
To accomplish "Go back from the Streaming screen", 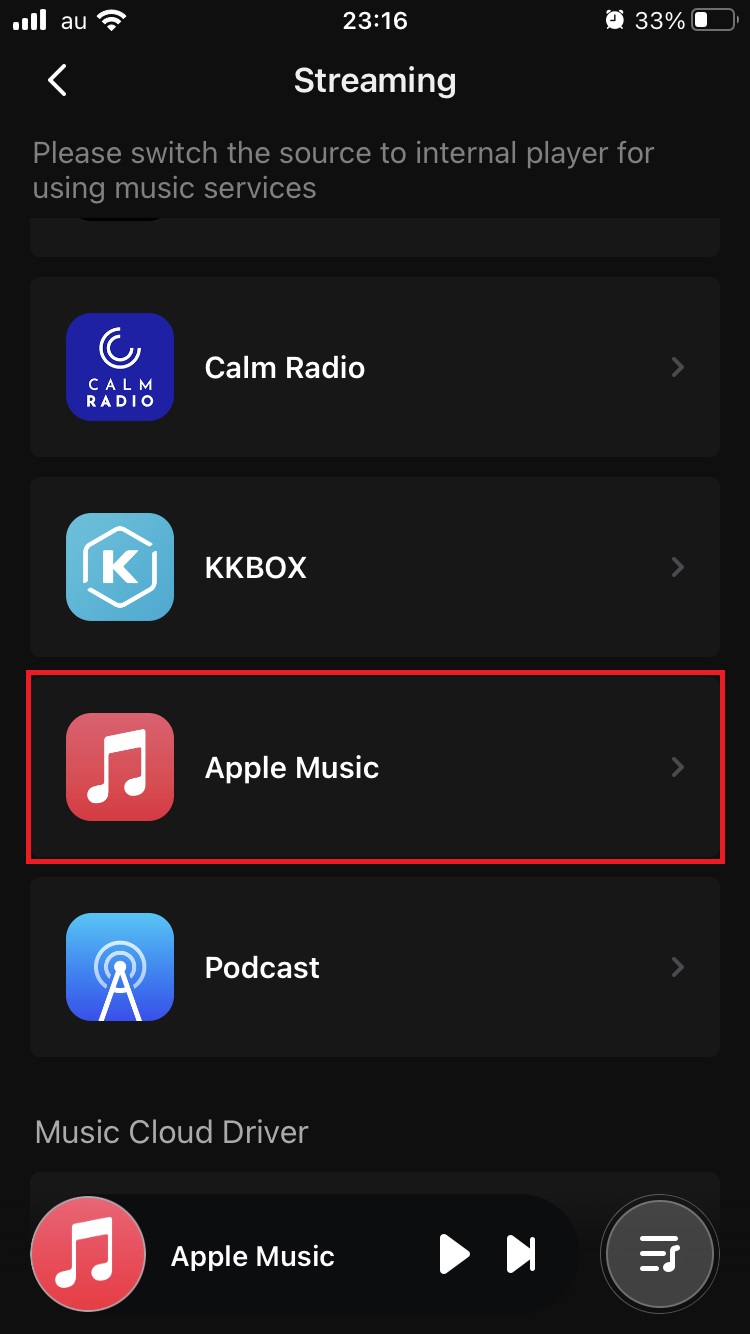I will [x=58, y=80].
